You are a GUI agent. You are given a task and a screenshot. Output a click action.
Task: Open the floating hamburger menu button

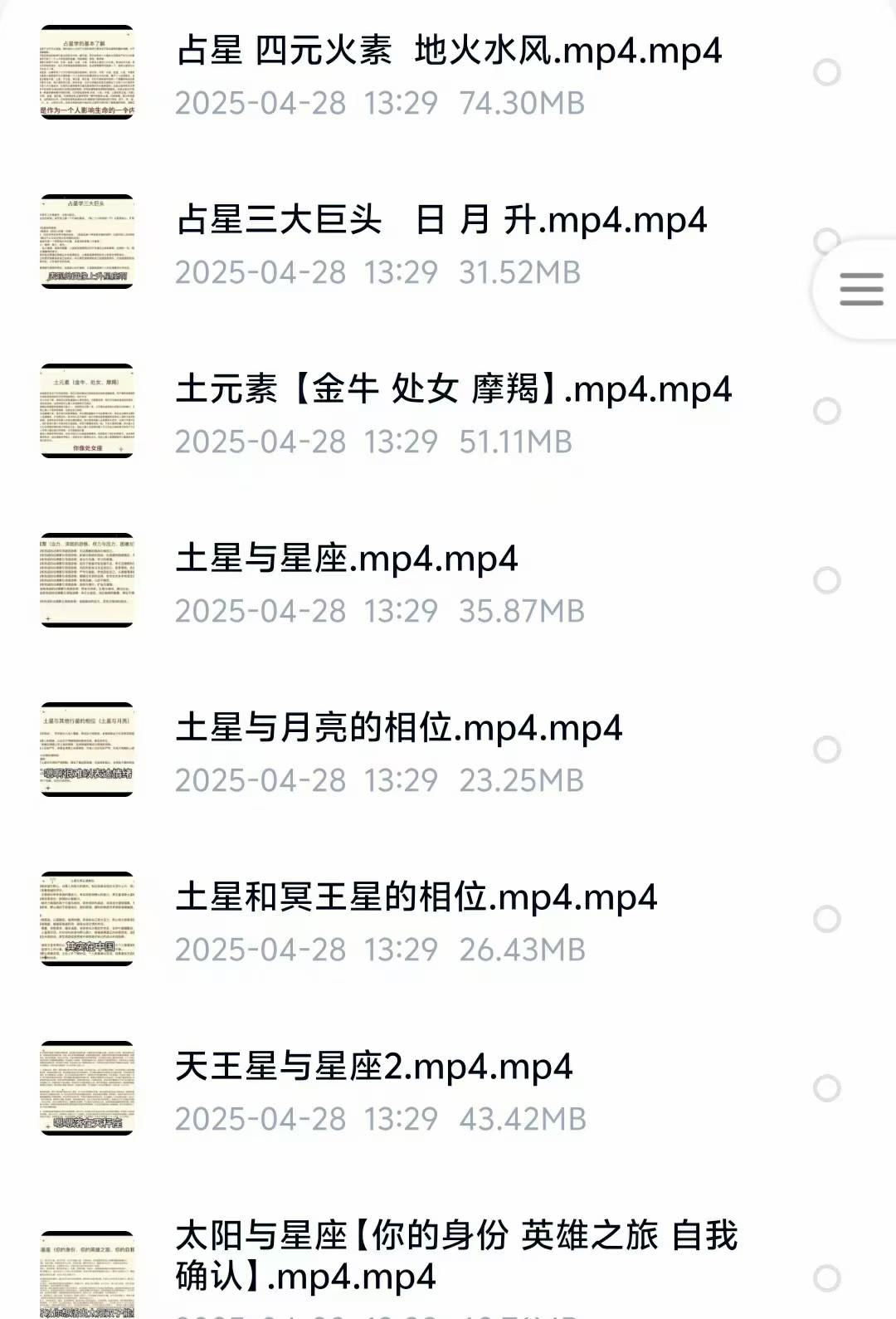pos(860,289)
